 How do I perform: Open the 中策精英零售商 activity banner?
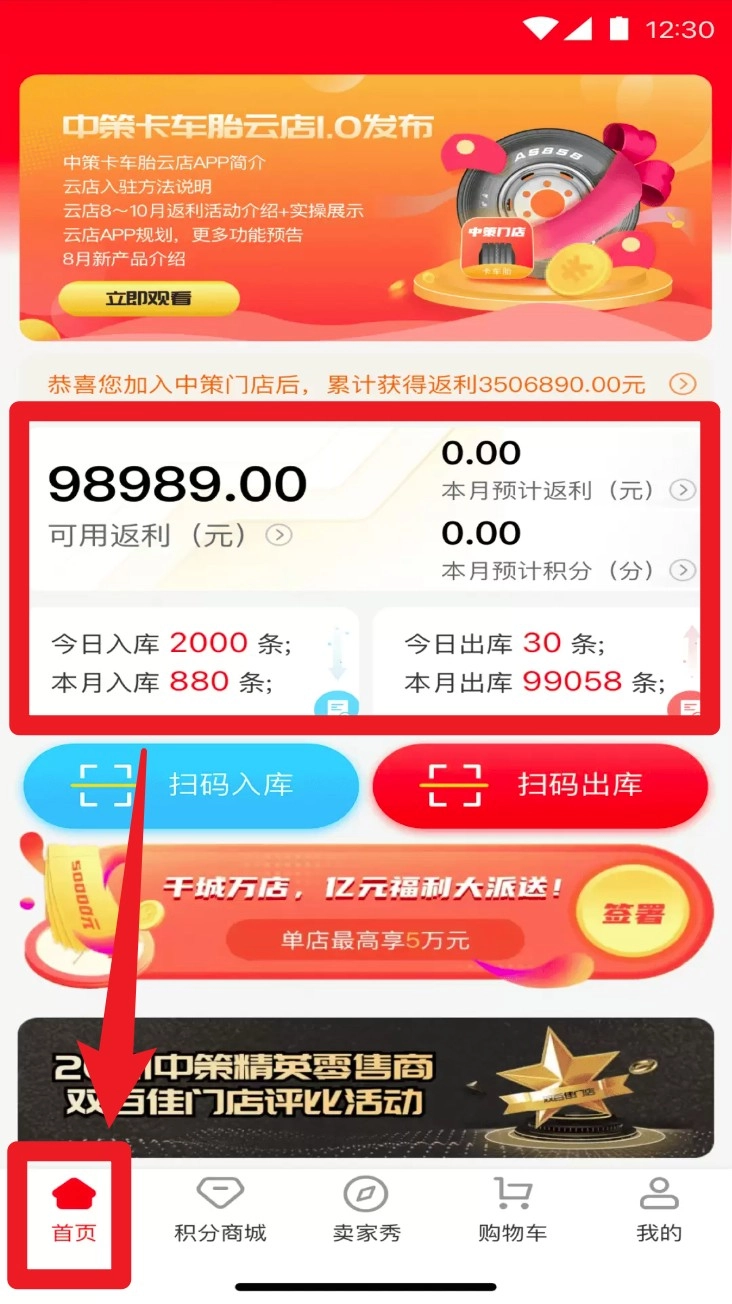365,1087
